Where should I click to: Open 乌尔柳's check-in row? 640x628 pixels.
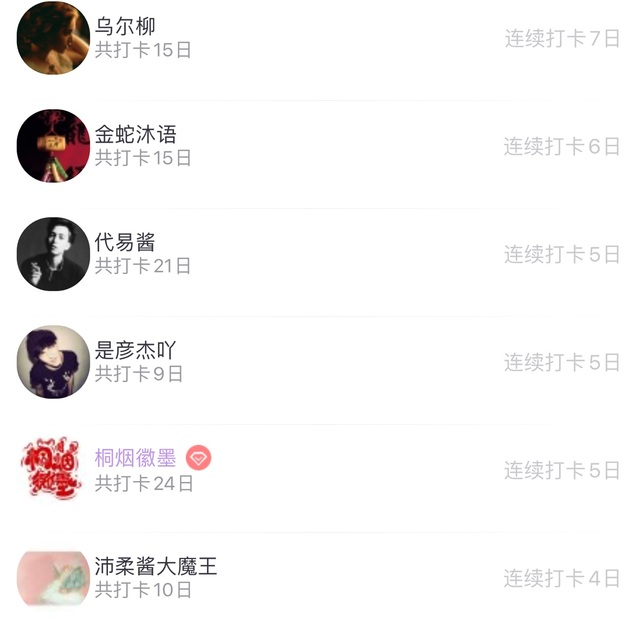pos(320,38)
